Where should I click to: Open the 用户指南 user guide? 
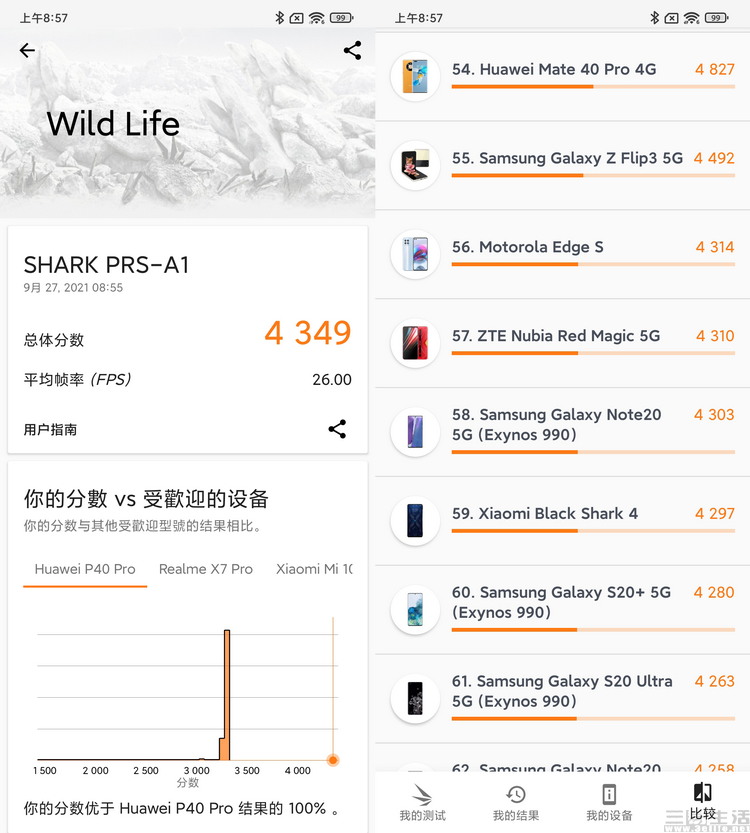tap(51, 430)
